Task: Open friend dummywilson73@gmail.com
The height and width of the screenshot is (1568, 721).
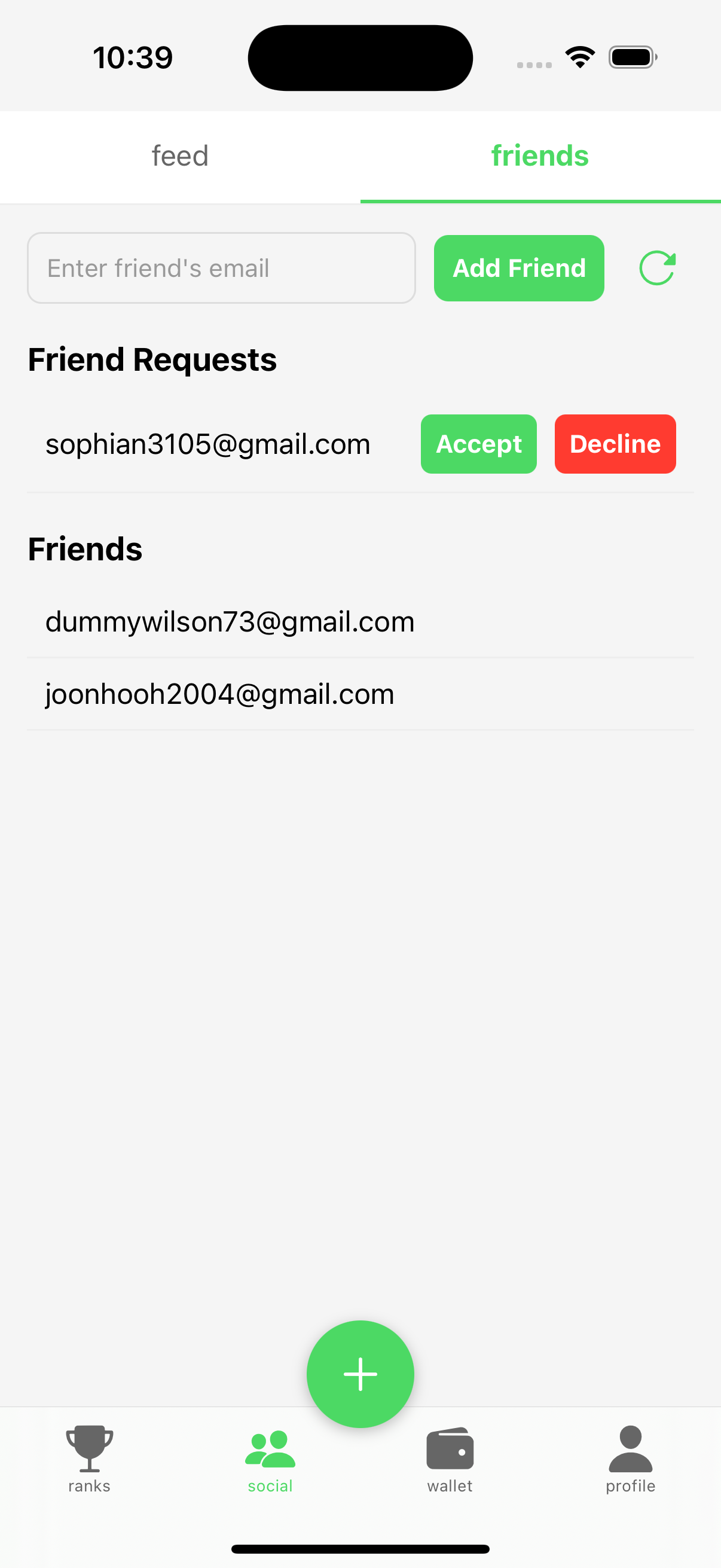Action: [360, 621]
